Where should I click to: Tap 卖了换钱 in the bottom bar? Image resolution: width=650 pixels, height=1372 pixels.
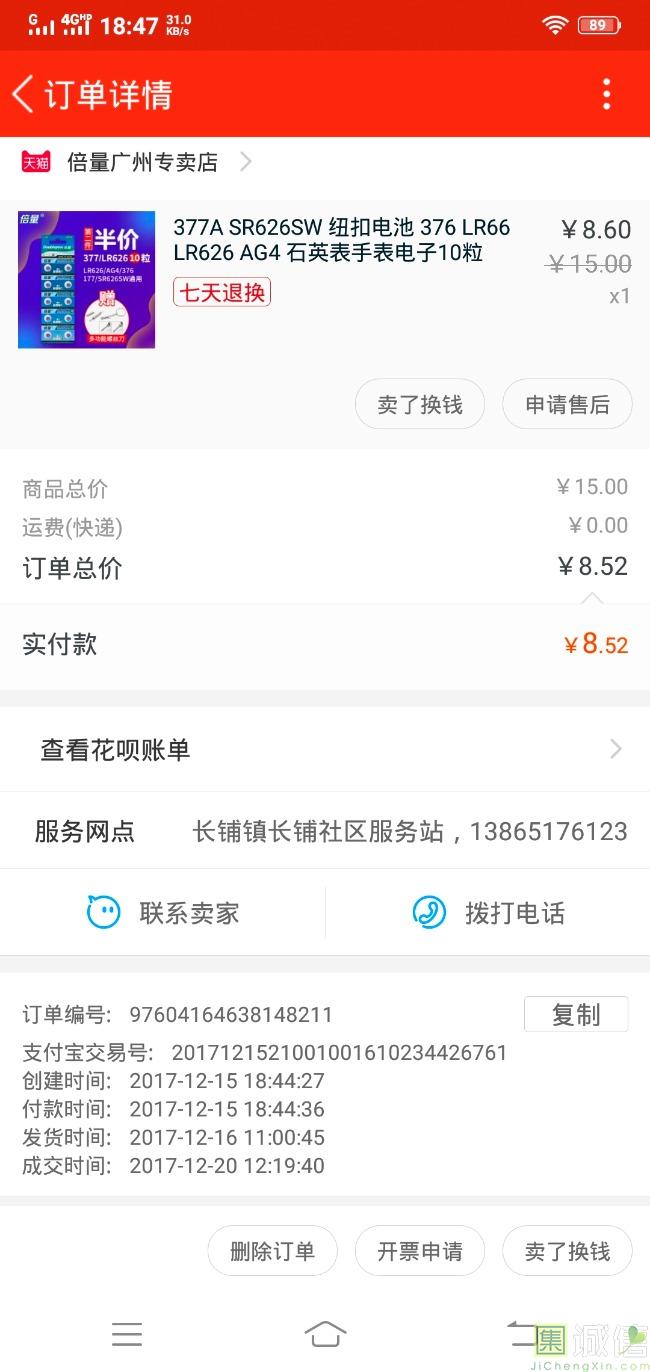[x=567, y=1251]
